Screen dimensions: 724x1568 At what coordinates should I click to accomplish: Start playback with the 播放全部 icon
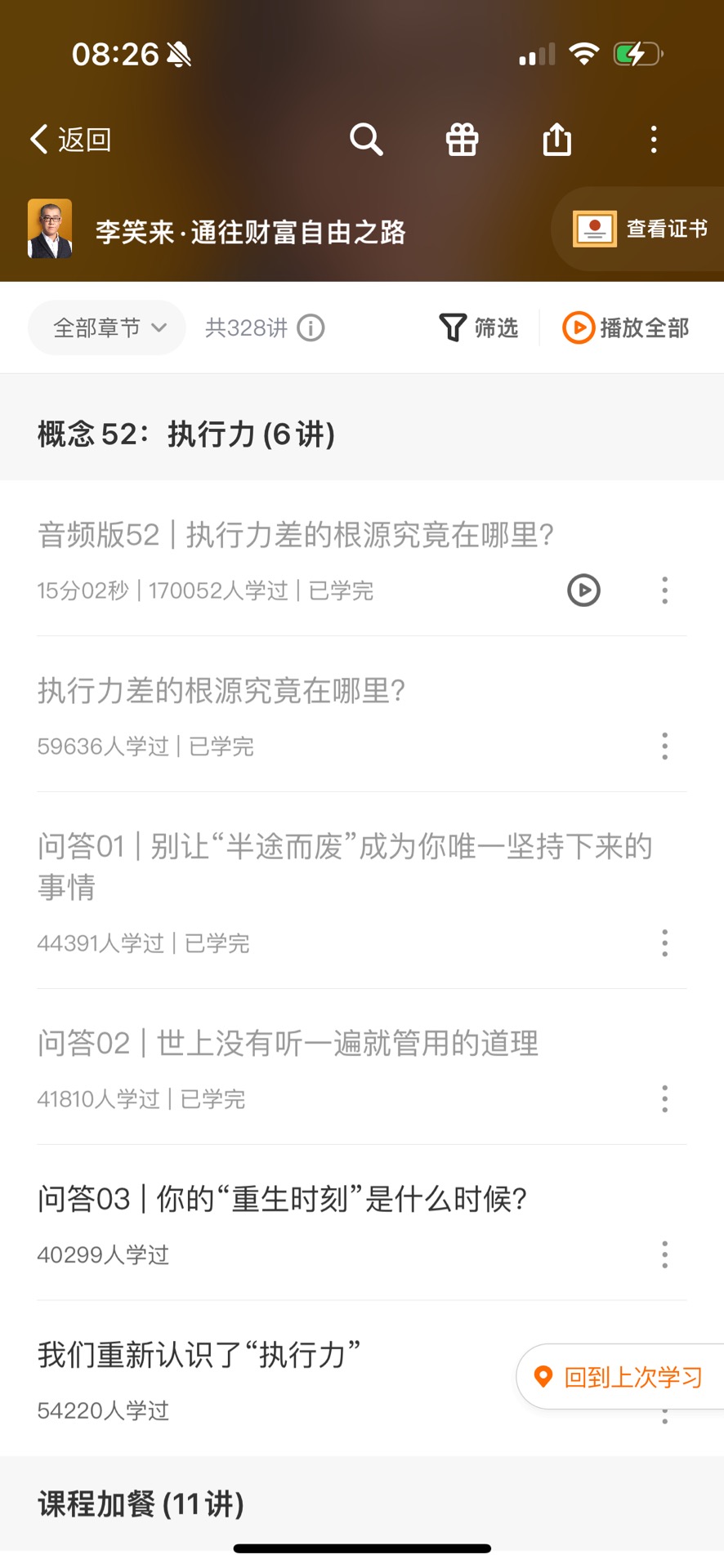(x=626, y=327)
